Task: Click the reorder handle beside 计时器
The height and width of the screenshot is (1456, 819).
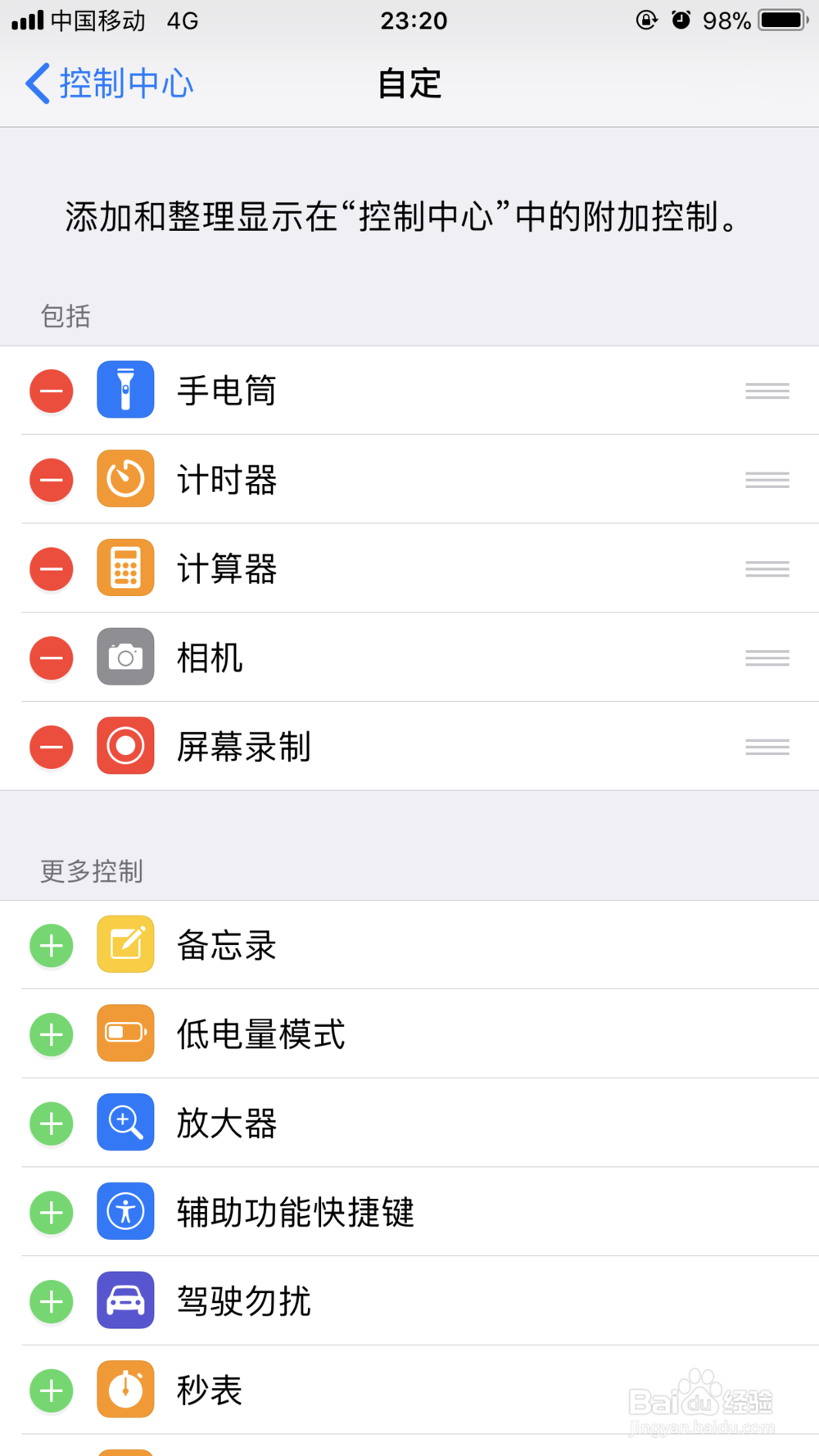Action: point(767,480)
